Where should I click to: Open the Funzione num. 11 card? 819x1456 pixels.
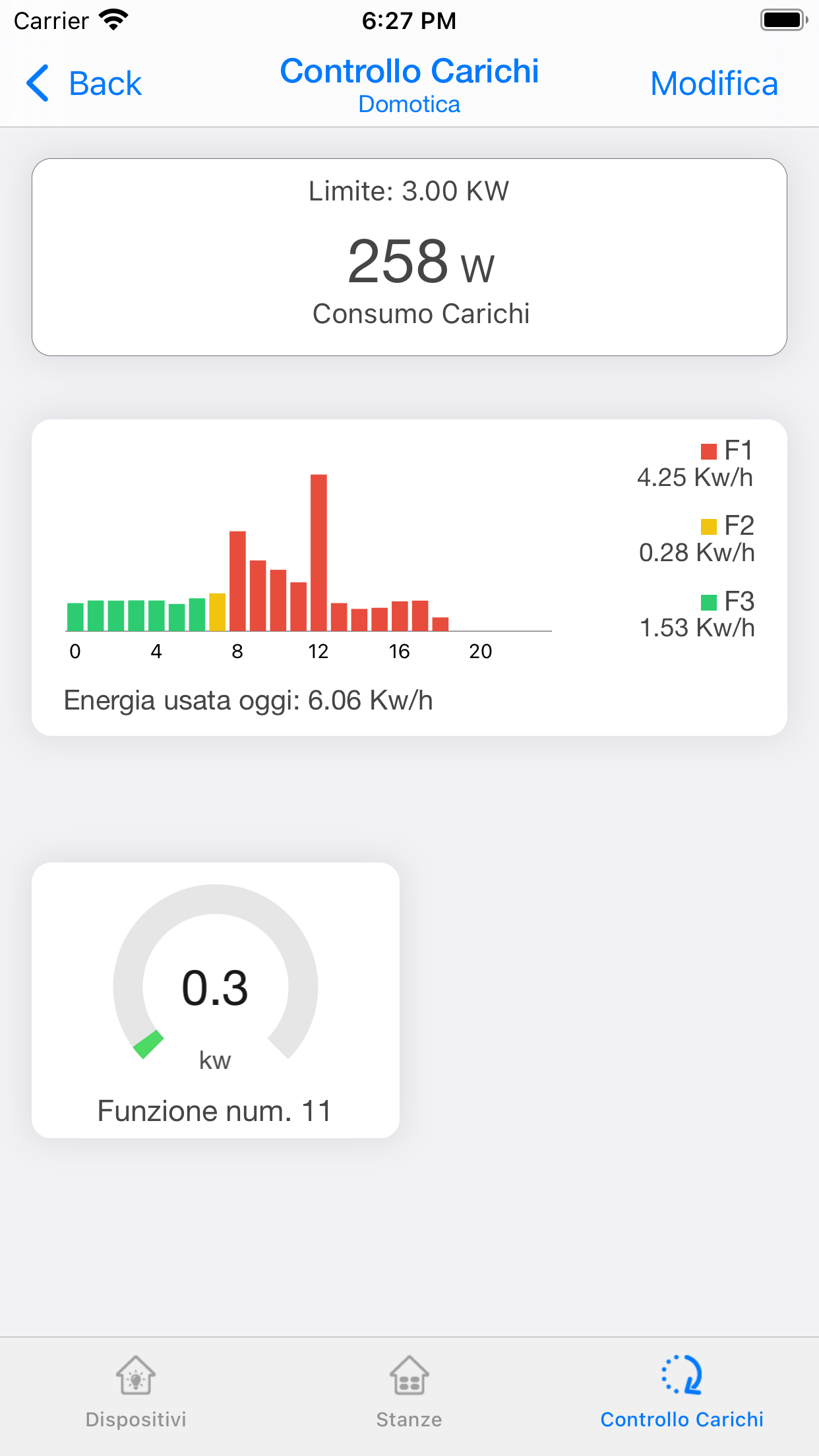coord(216,1000)
